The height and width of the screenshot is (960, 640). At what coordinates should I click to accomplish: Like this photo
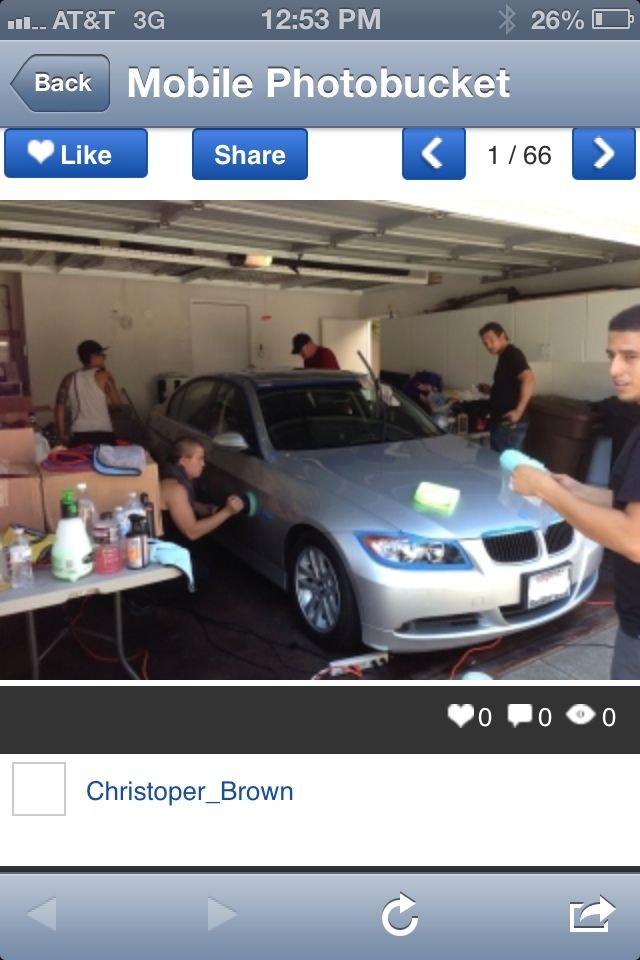(x=76, y=154)
